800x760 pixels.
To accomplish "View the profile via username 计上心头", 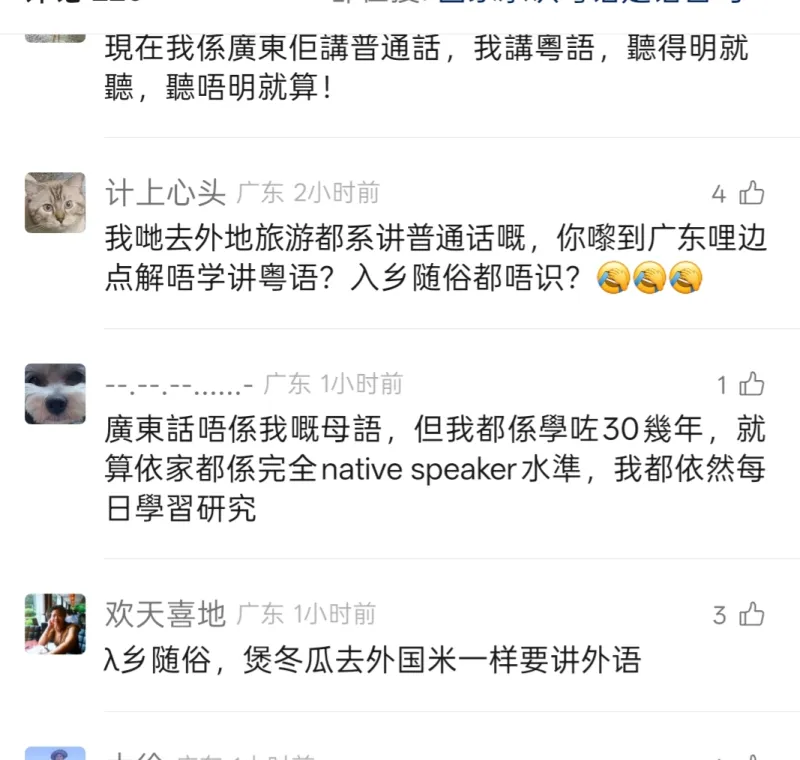I will click(x=165, y=193).
